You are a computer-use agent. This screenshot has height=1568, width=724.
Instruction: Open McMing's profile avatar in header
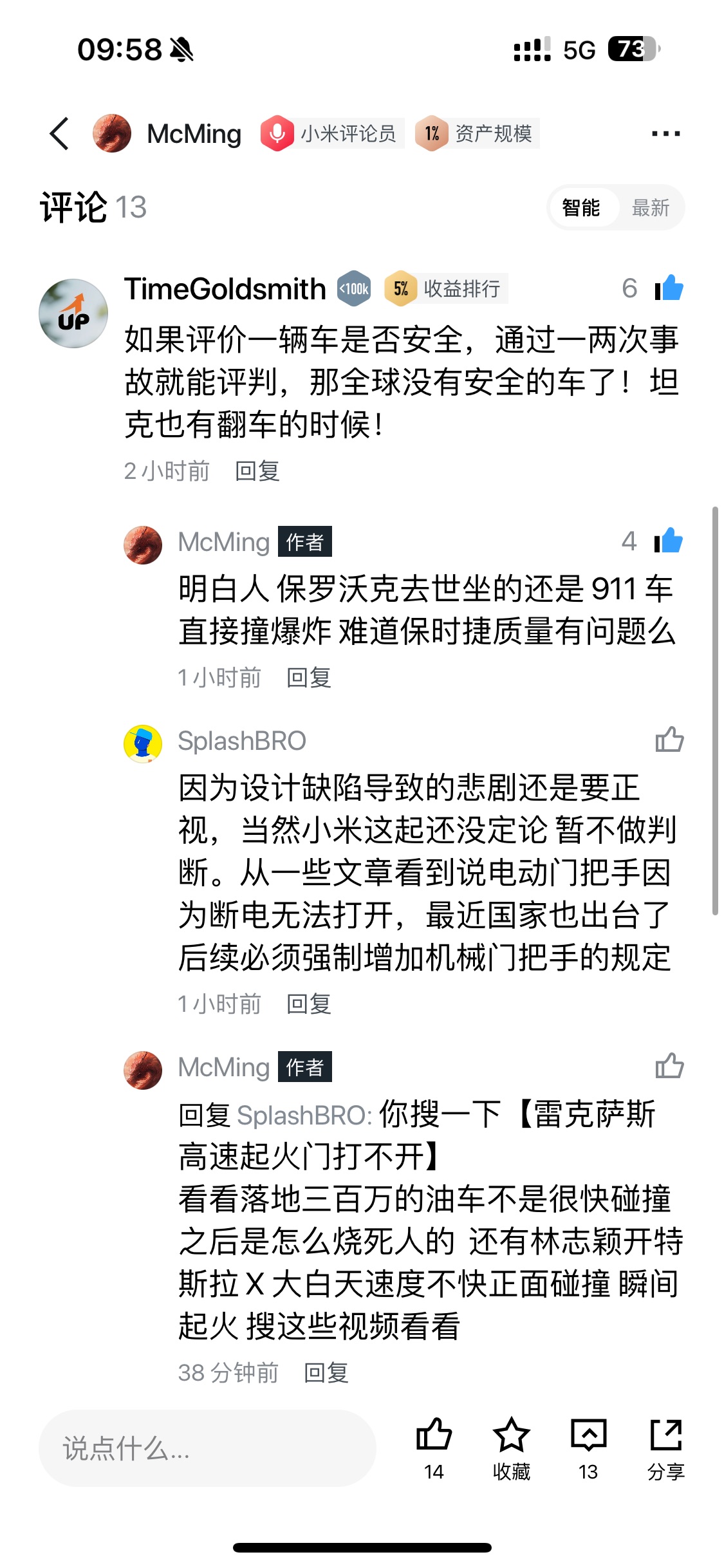pyautogui.click(x=112, y=134)
